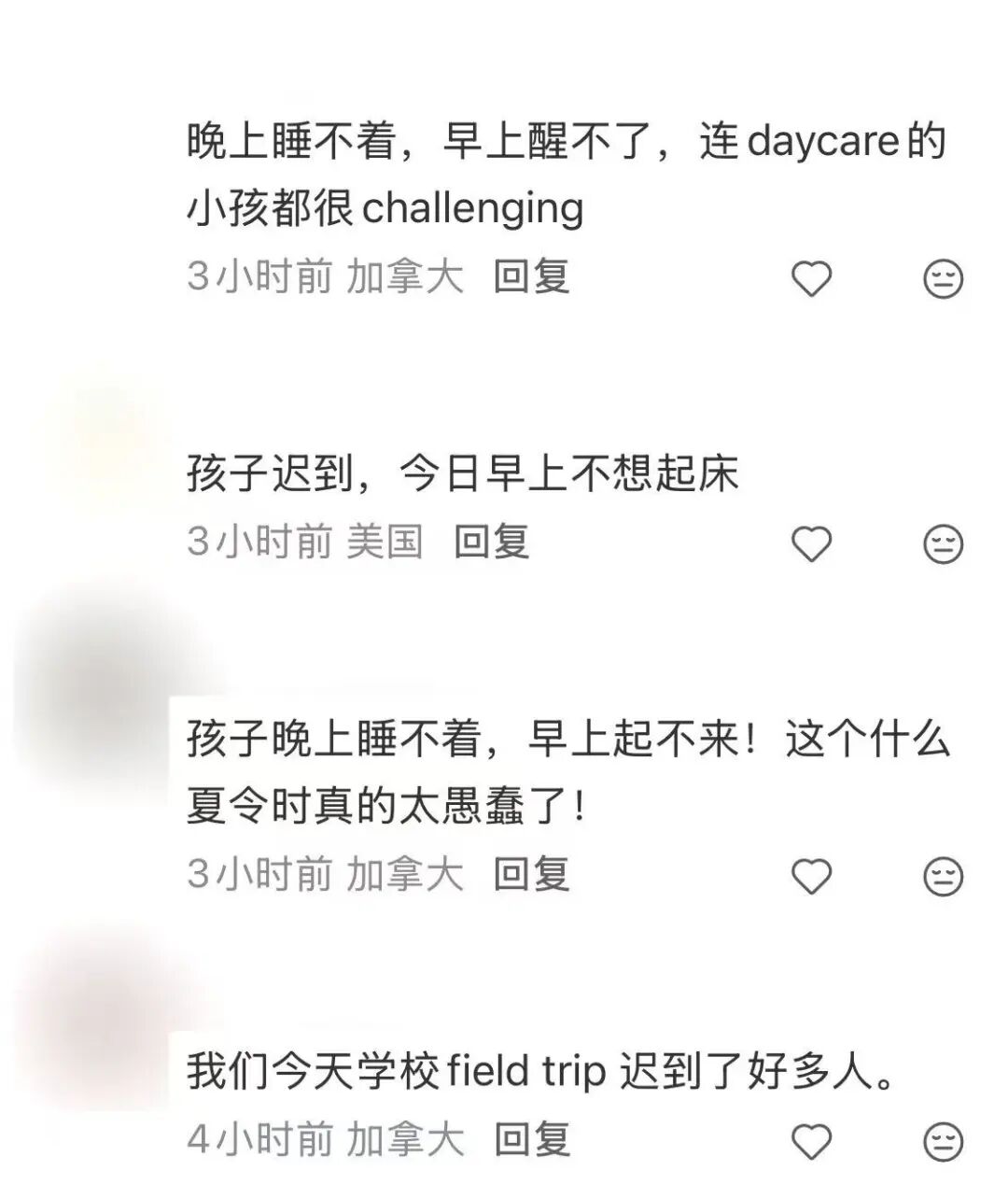Viewport: 1008px width, 1184px height.
Task: Dislike the comment mentioning daycare
Action: [x=943, y=279]
